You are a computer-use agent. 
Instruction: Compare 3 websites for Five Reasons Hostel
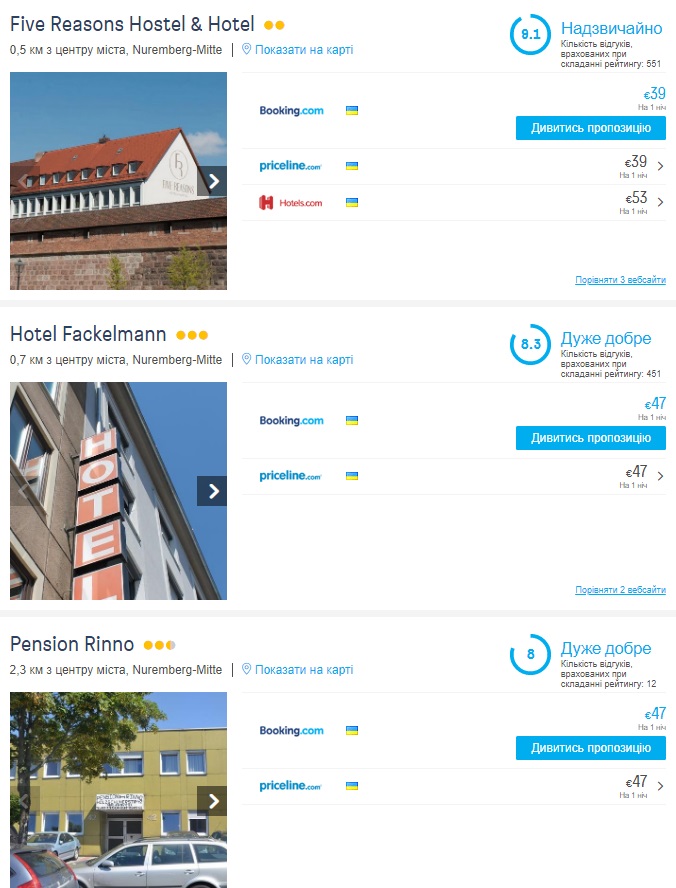620,280
